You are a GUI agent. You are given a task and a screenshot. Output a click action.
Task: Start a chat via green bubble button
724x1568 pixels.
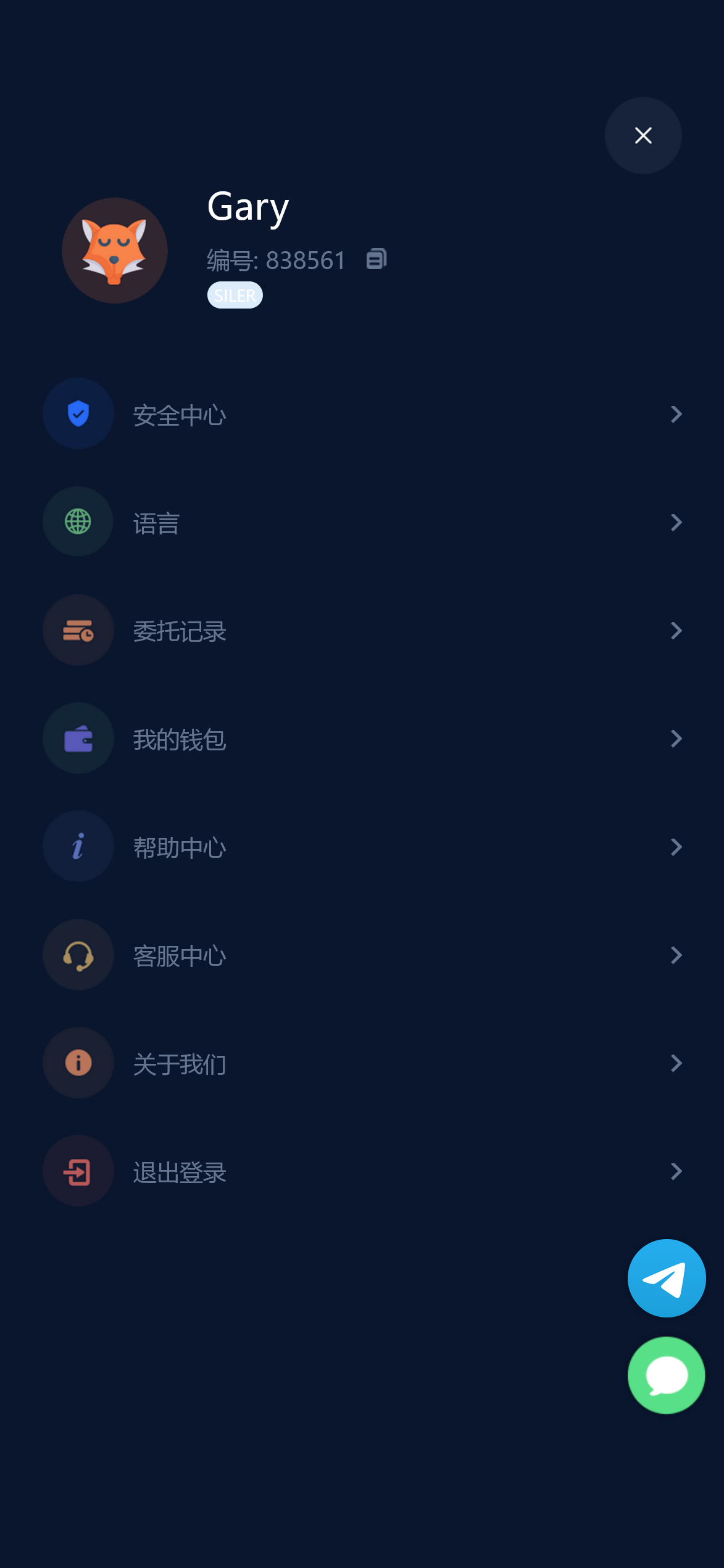click(x=666, y=1375)
